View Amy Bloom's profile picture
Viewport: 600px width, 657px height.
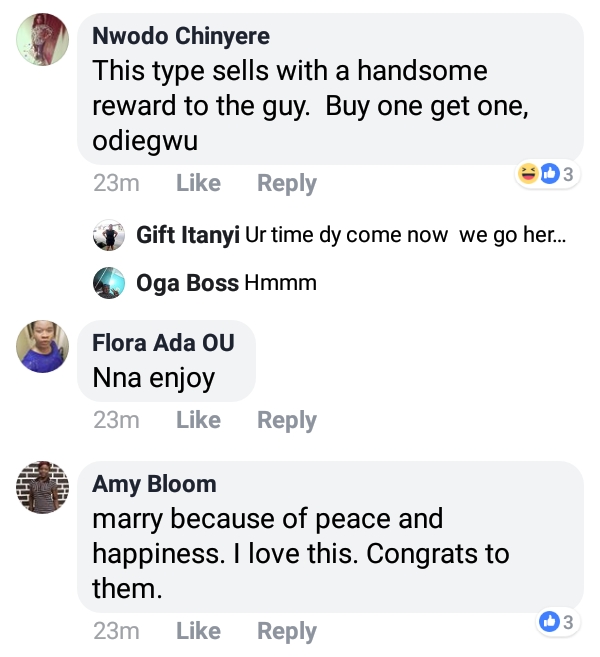[x=43, y=487]
